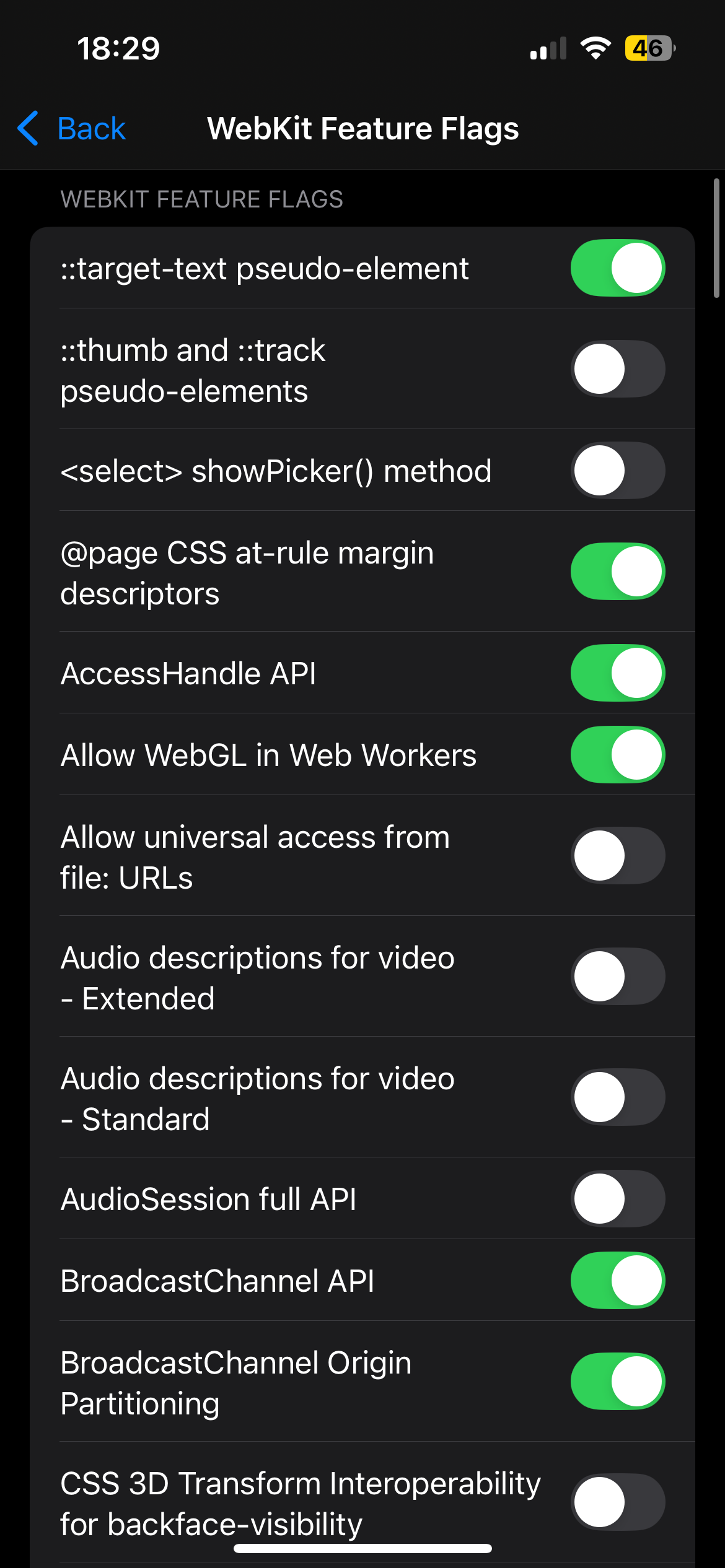Switch off @page CSS at-rule margin descriptors

(x=617, y=572)
